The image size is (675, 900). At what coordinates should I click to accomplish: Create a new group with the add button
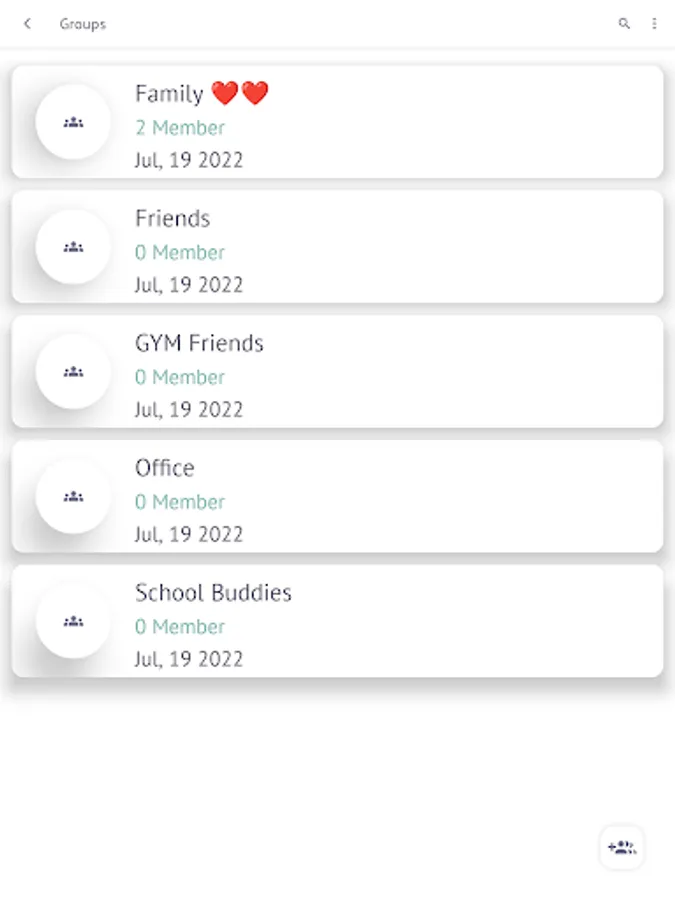click(622, 847)
